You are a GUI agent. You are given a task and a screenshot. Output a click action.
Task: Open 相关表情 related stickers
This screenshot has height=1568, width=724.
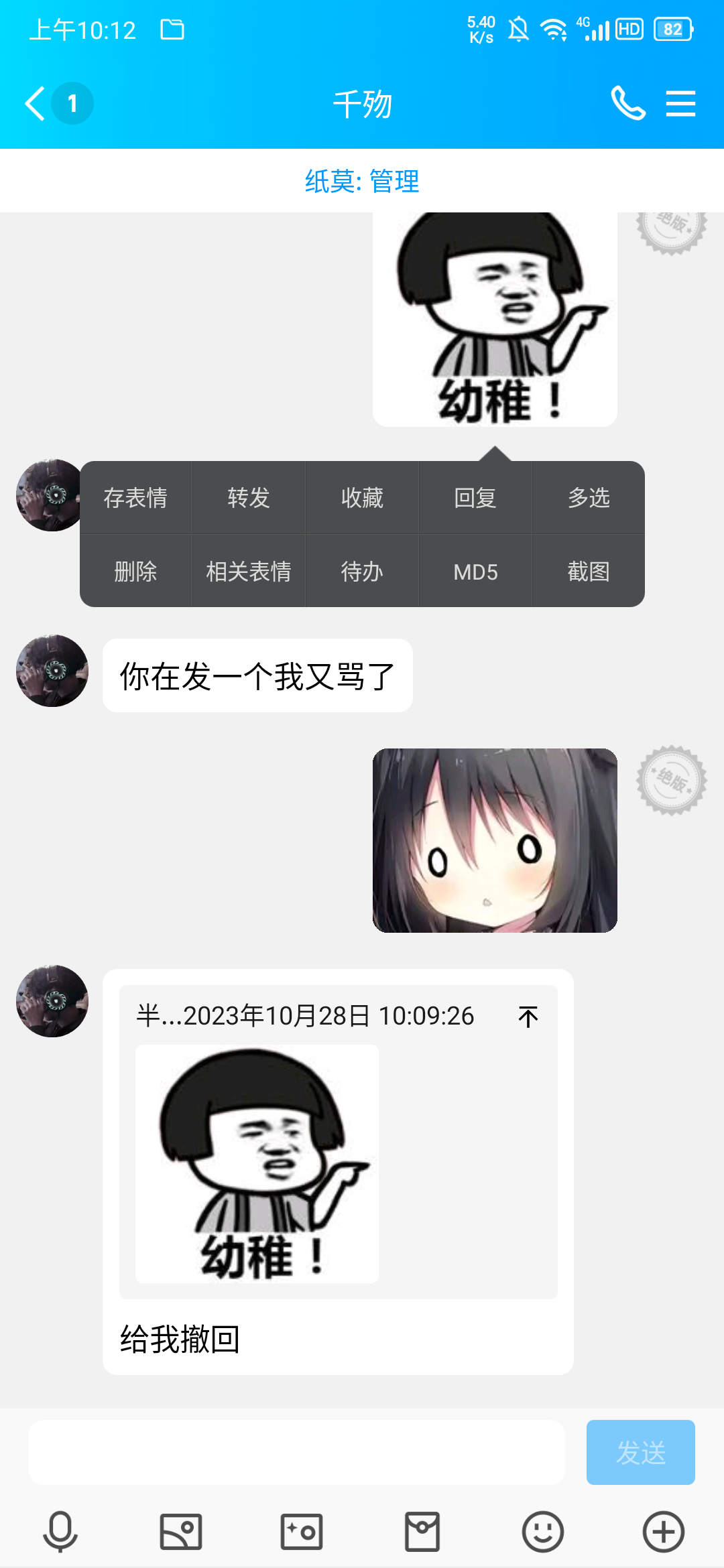click(x=249, y=572)
